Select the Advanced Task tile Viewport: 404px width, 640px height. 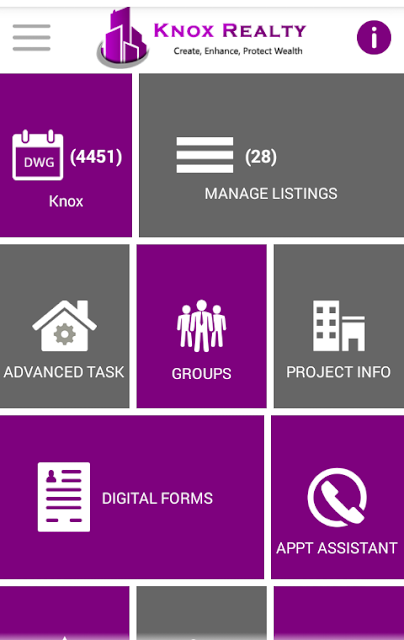tap(64, 326)
